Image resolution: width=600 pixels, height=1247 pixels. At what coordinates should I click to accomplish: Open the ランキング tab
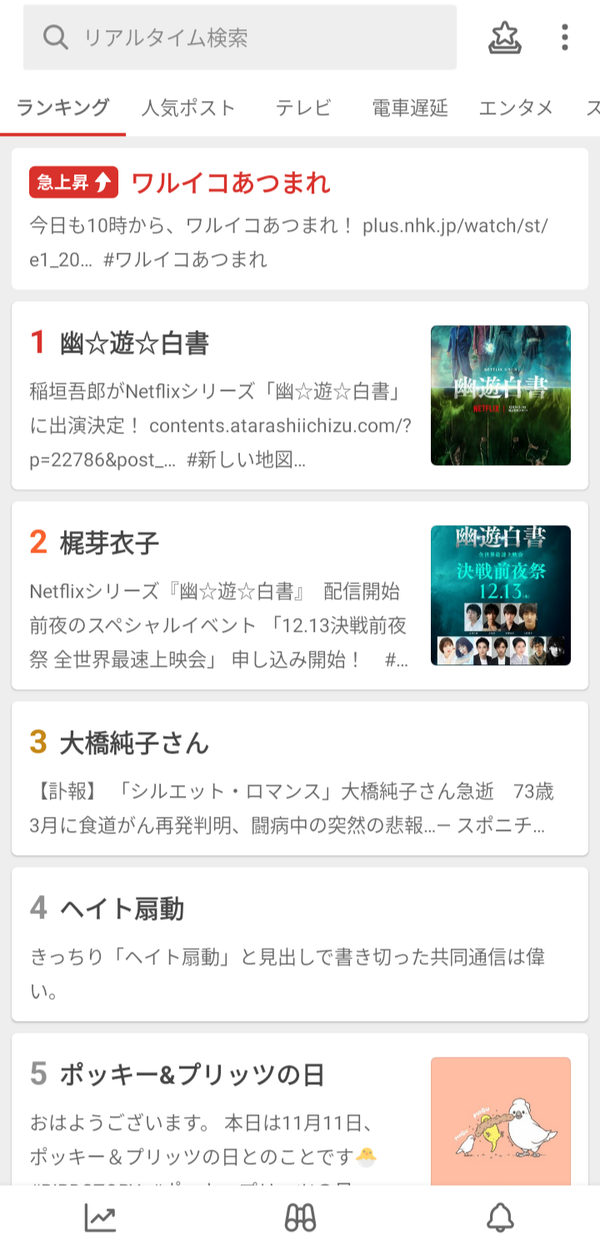pyautogui.click(x=63, y=108)
